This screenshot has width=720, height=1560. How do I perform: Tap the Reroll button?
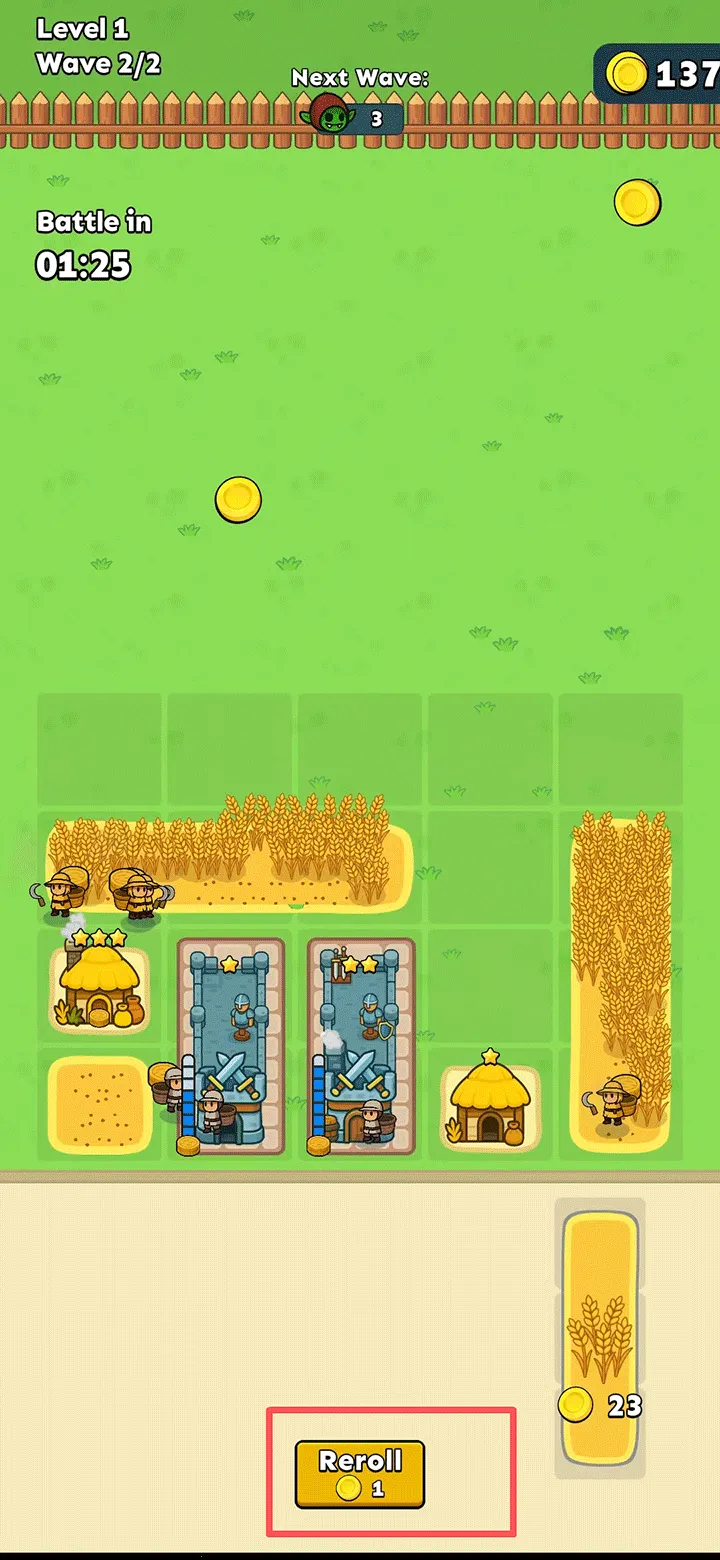[360, 1473]
